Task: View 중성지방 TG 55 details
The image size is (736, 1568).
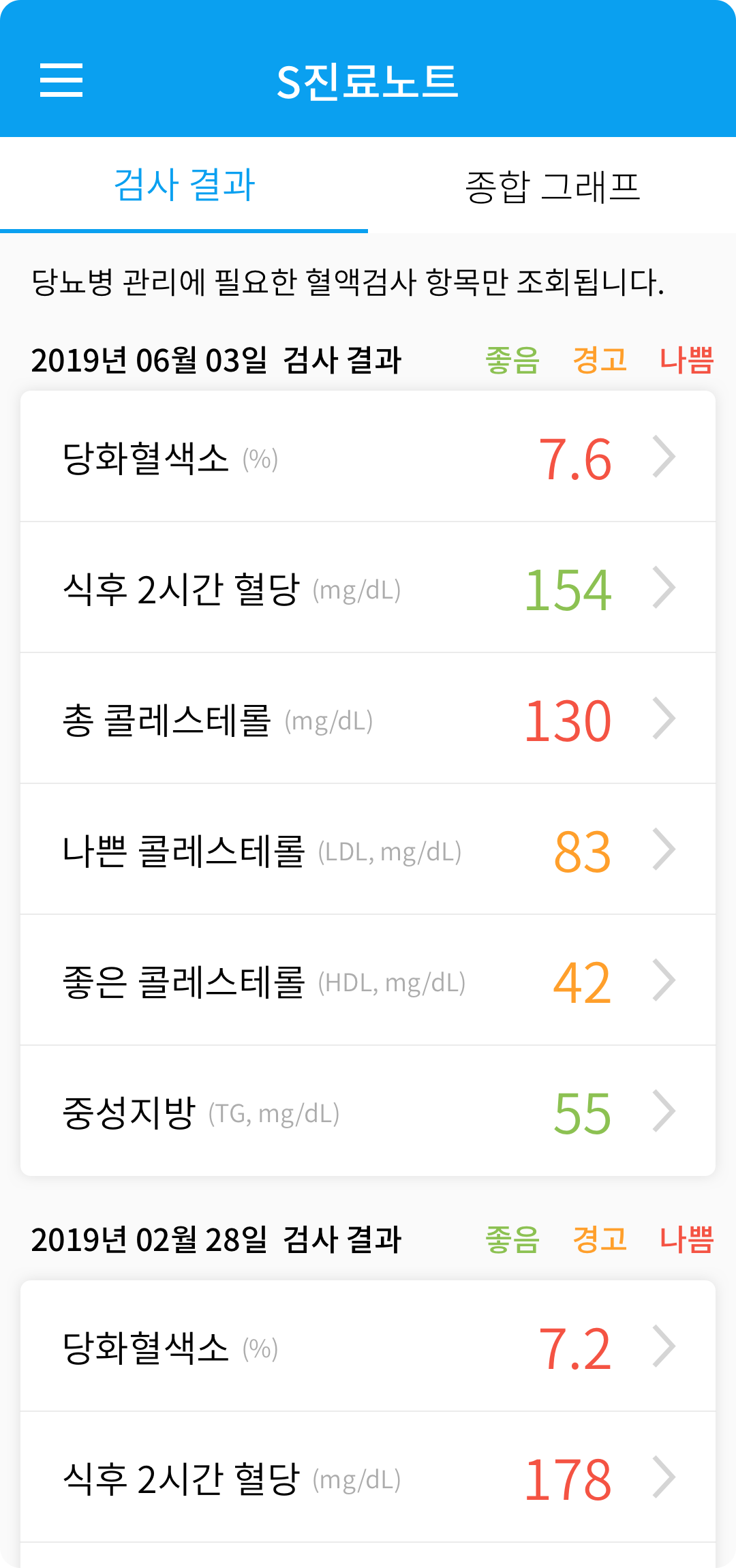Action: click(x=368, y=1112)
